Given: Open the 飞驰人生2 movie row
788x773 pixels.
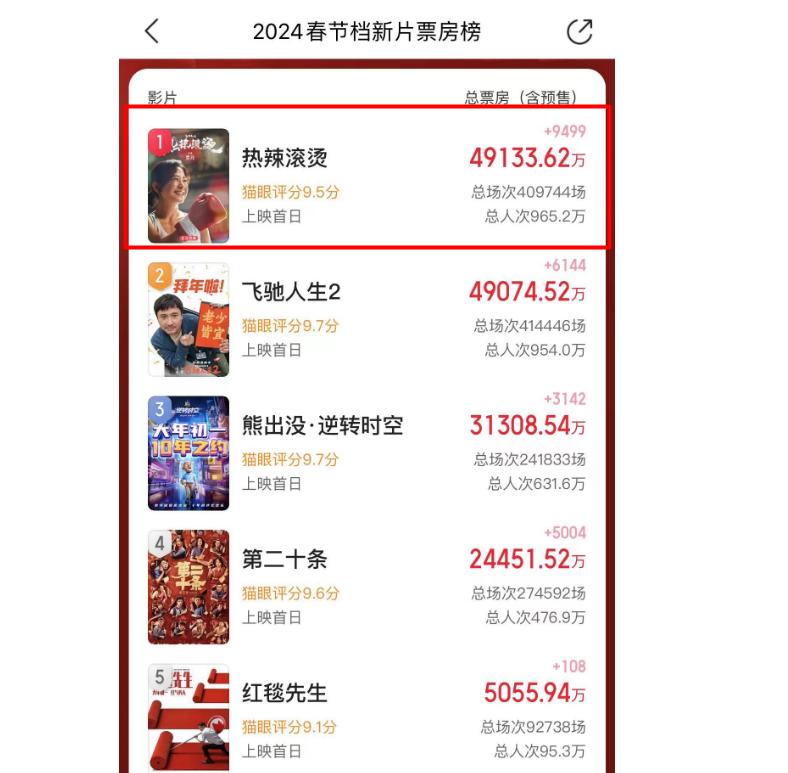Looking at the screenshot, I should 366,319.
